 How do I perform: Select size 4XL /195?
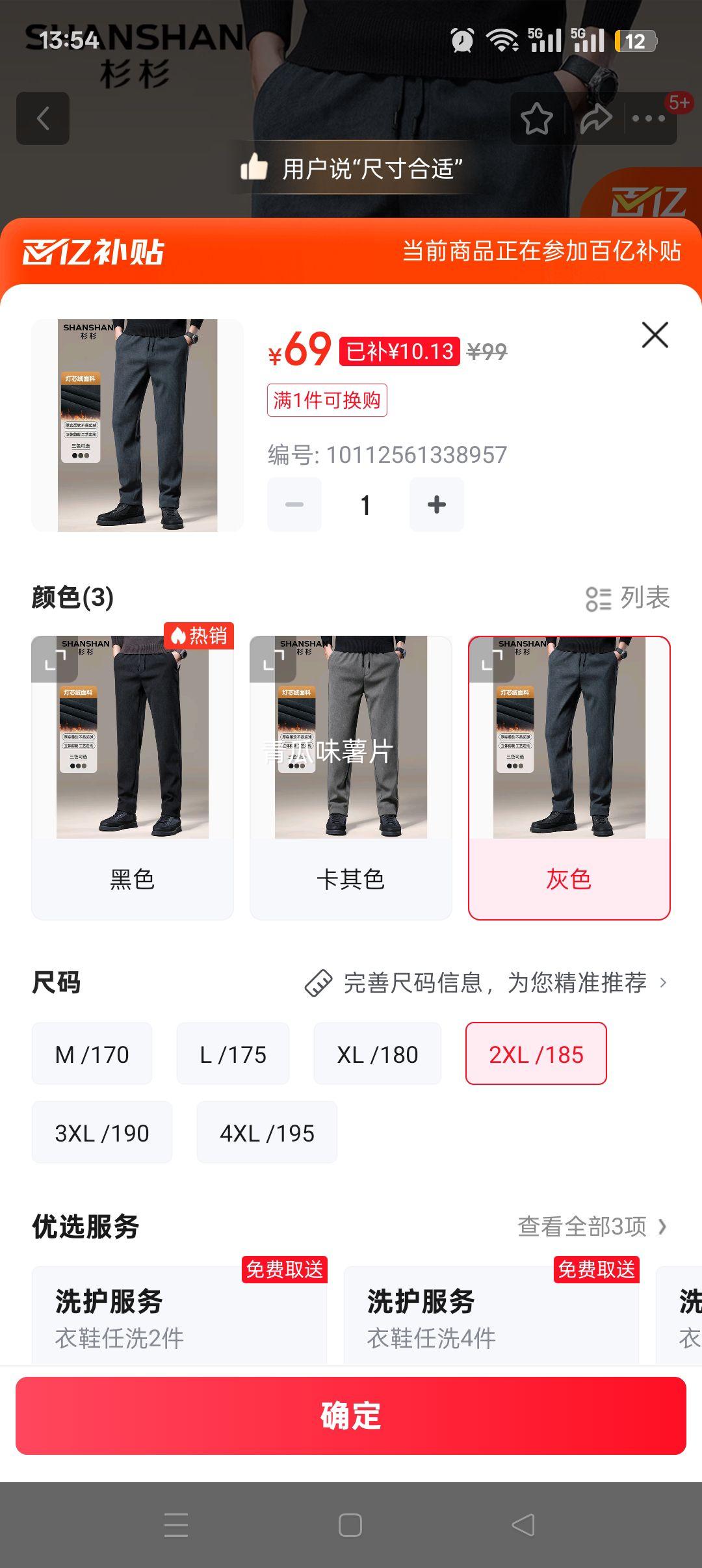266,1132
